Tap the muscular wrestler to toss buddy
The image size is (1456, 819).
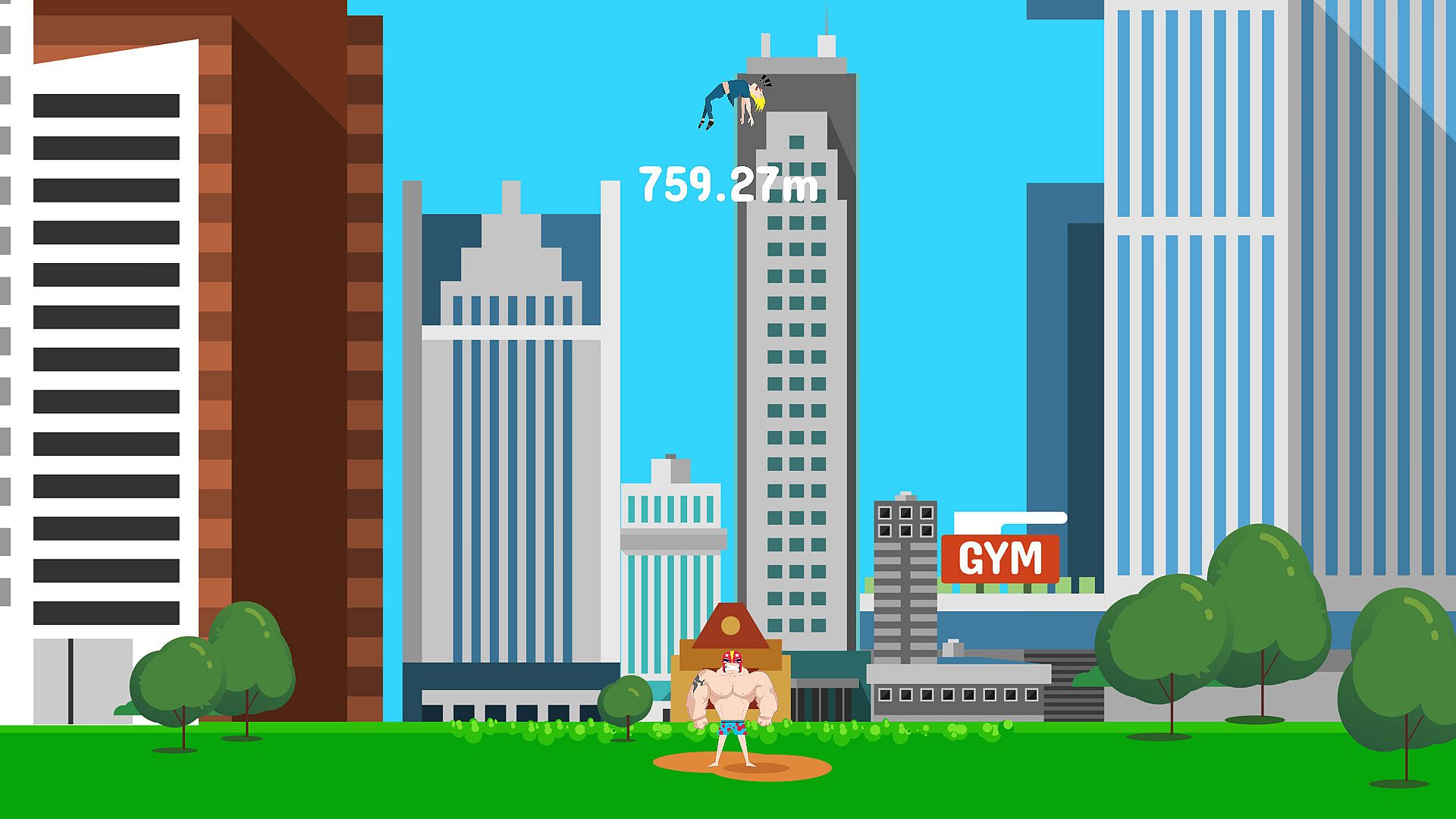click(x=731, y=704)
